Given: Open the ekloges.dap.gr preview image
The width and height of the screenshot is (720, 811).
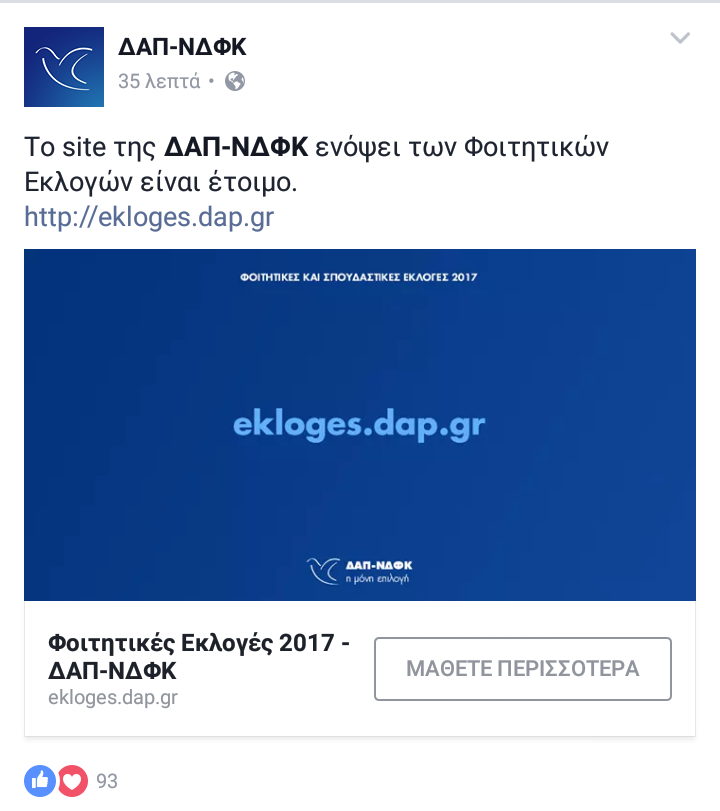Looking at the screenshot, I should pyautogui.click(x=359, y=424).
